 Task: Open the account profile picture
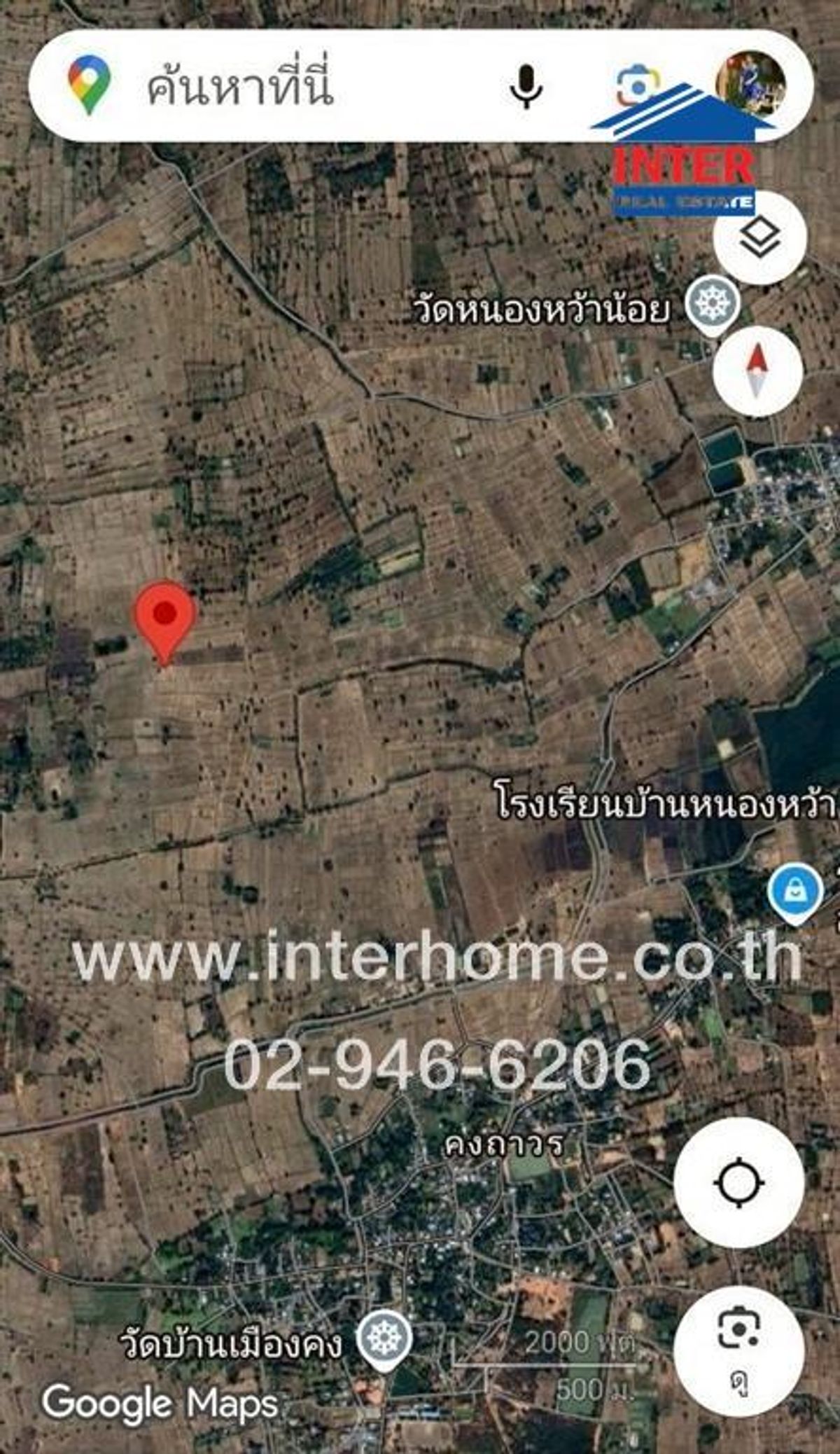[750, 83]
